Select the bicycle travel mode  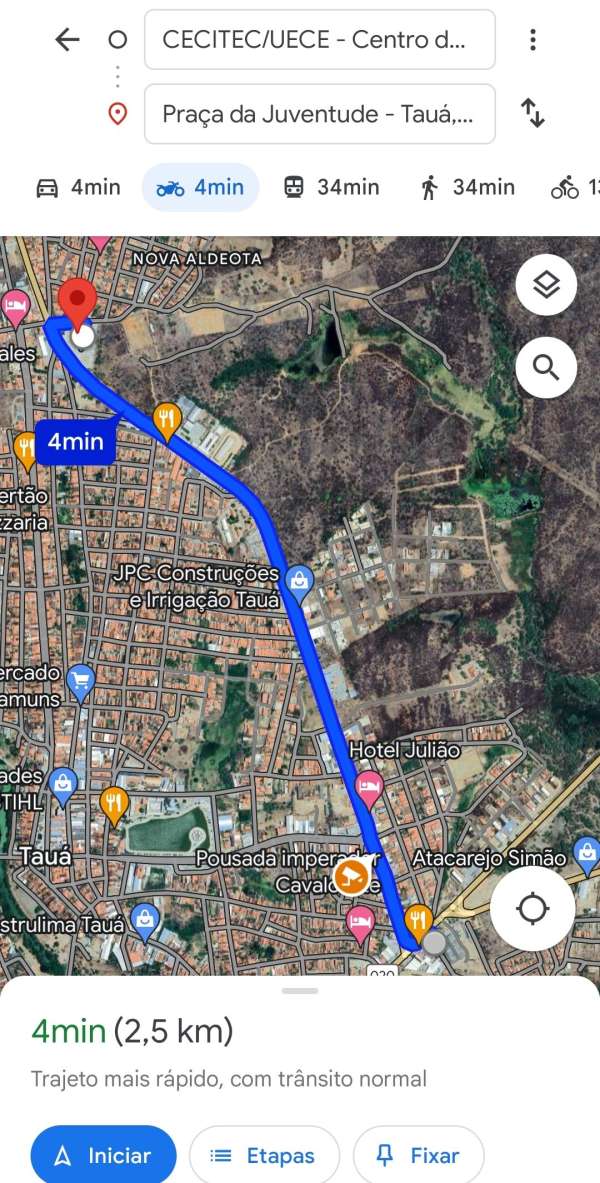[x=573, y=187]
